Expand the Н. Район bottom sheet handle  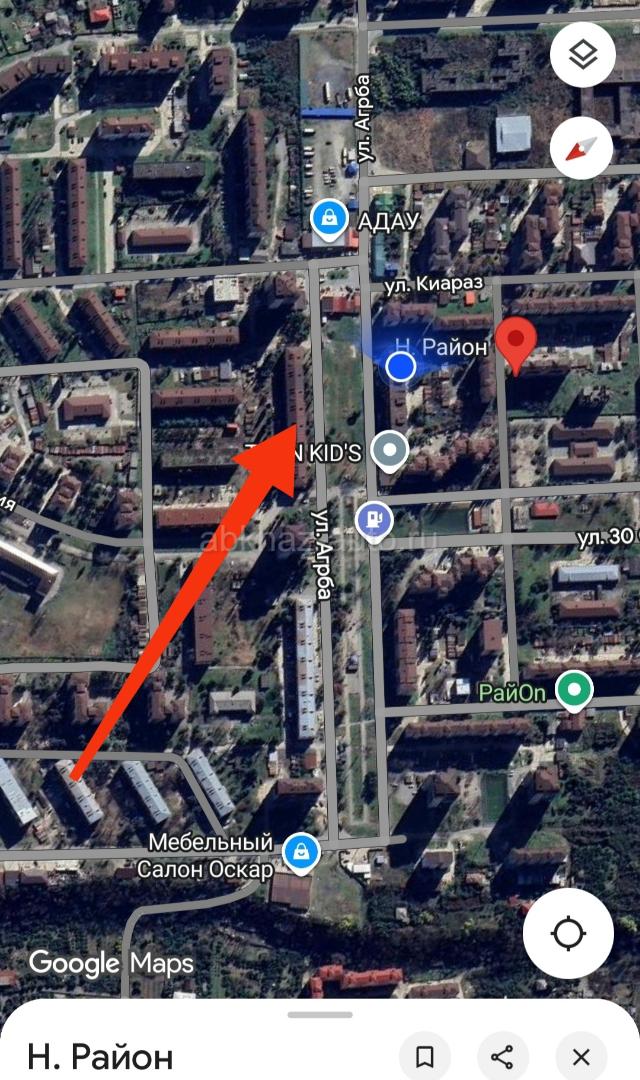coord(320,1014)
